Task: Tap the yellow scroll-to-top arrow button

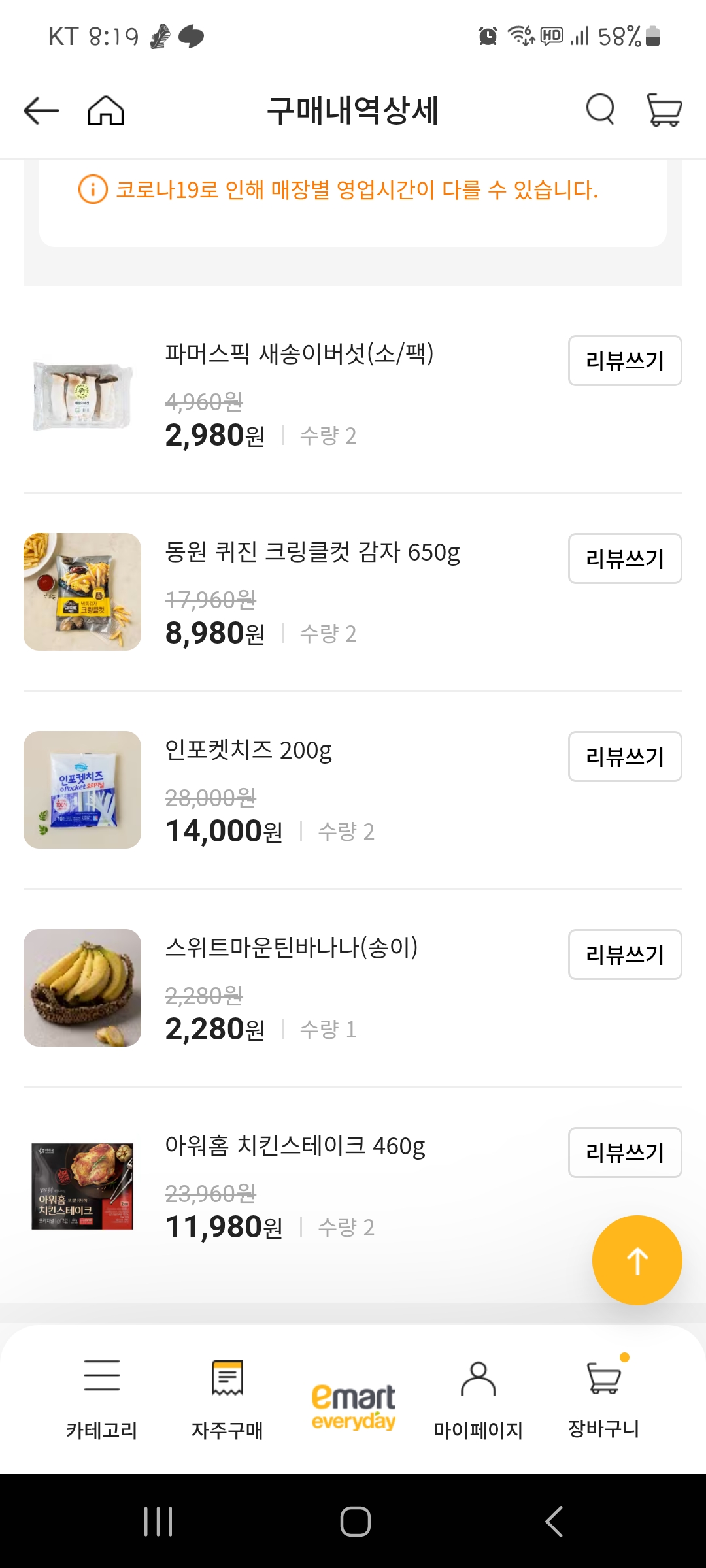Action: pos(637,1259)
